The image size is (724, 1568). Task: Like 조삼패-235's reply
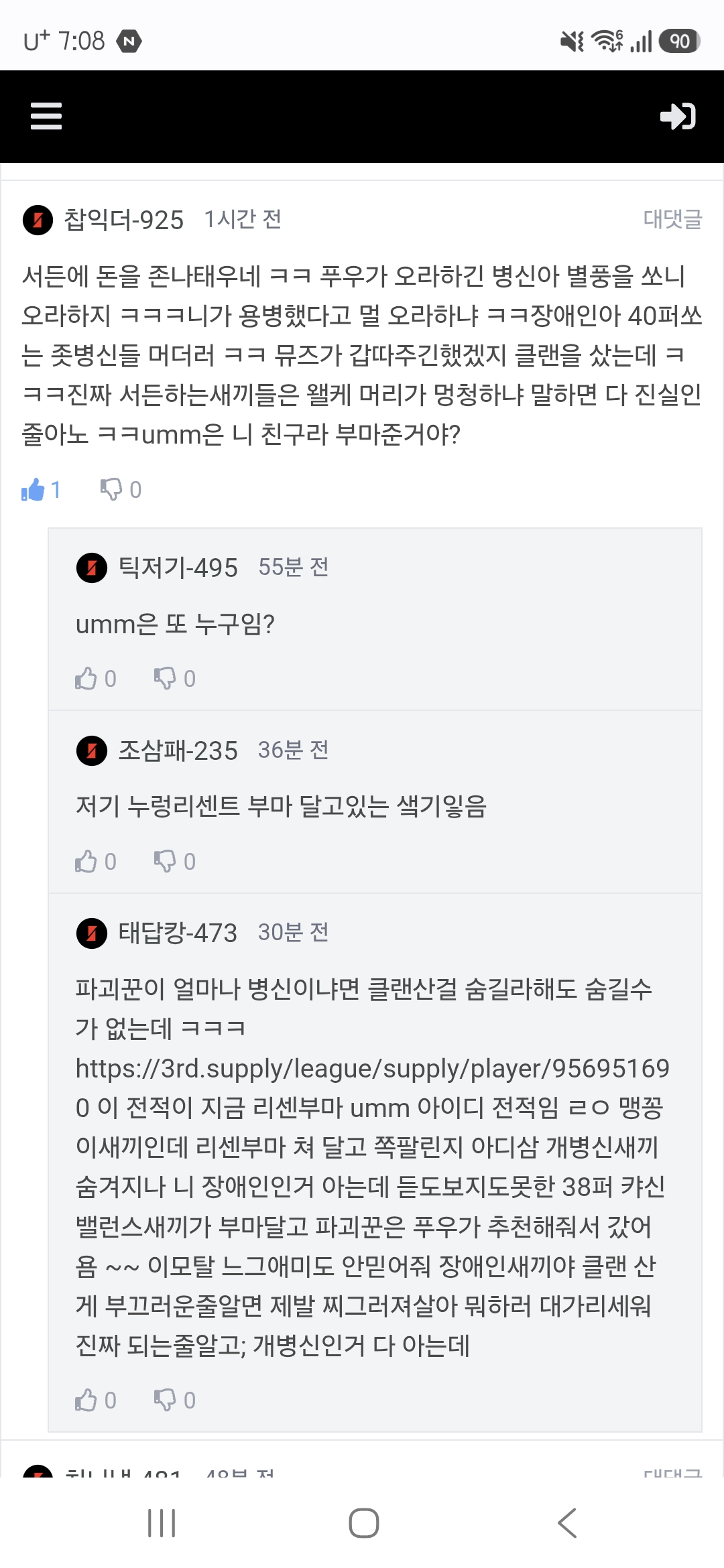tap(86, 861)
